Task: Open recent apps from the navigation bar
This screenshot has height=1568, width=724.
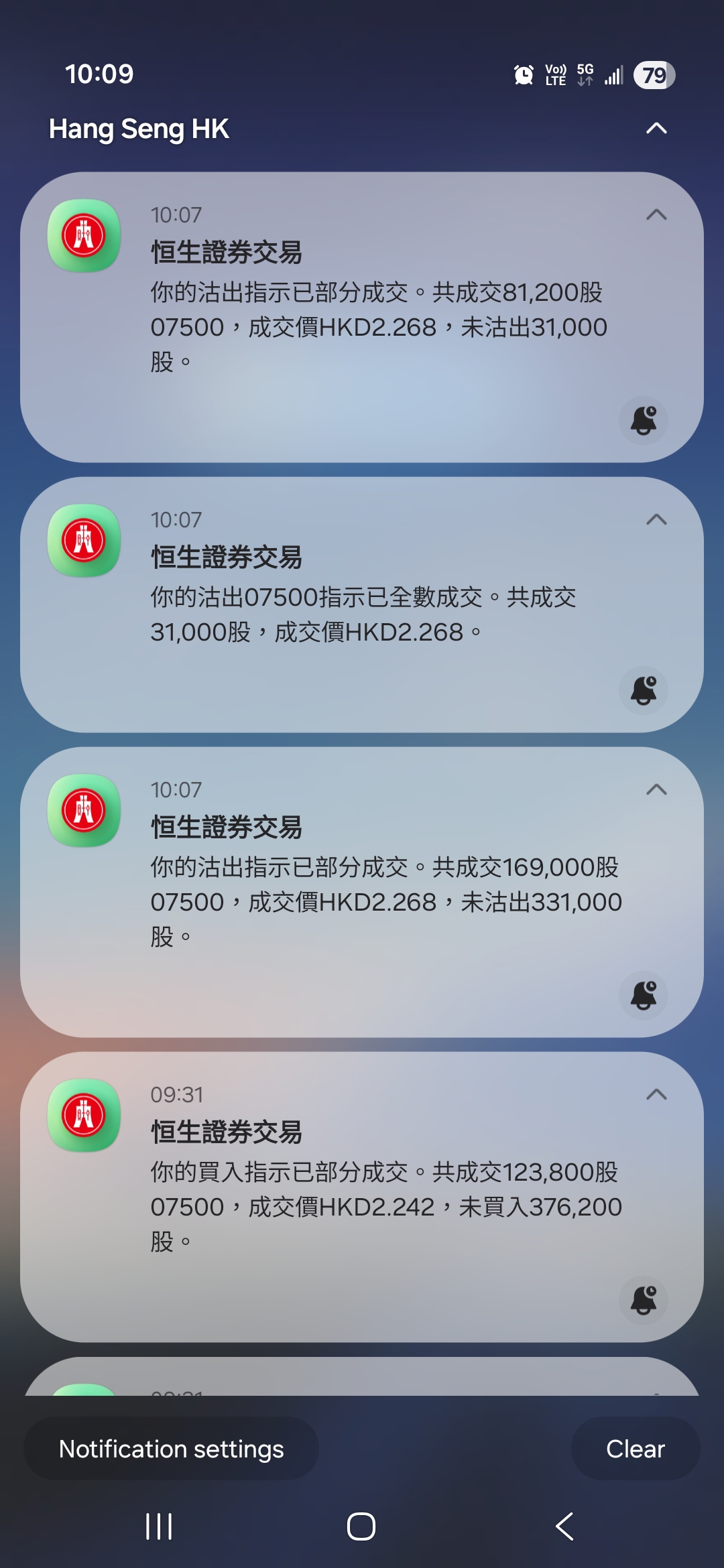Action: point(159,1526)
